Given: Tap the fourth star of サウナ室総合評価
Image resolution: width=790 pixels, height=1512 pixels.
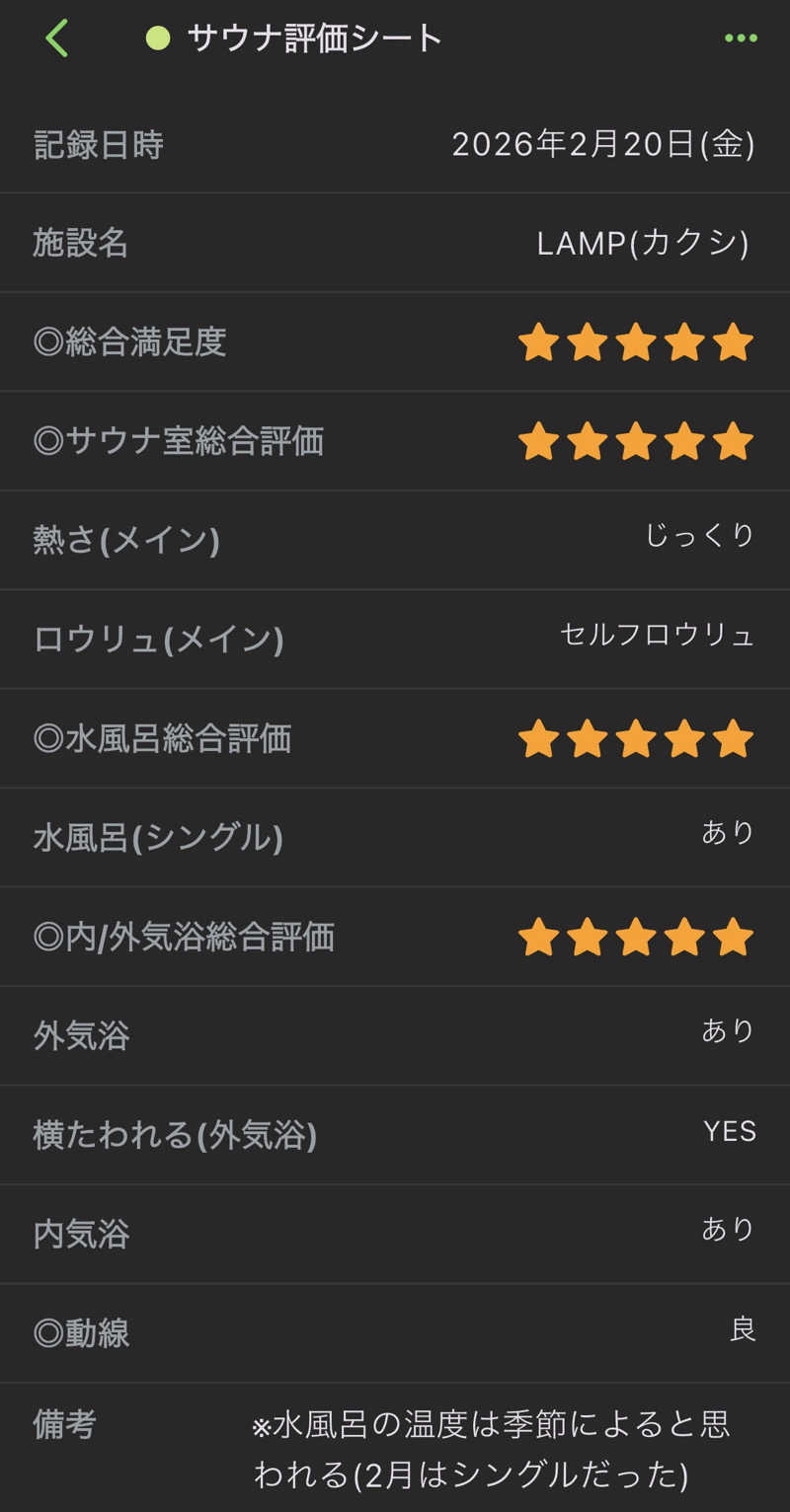Looking at the screenshot, I should tap(686, 441).
